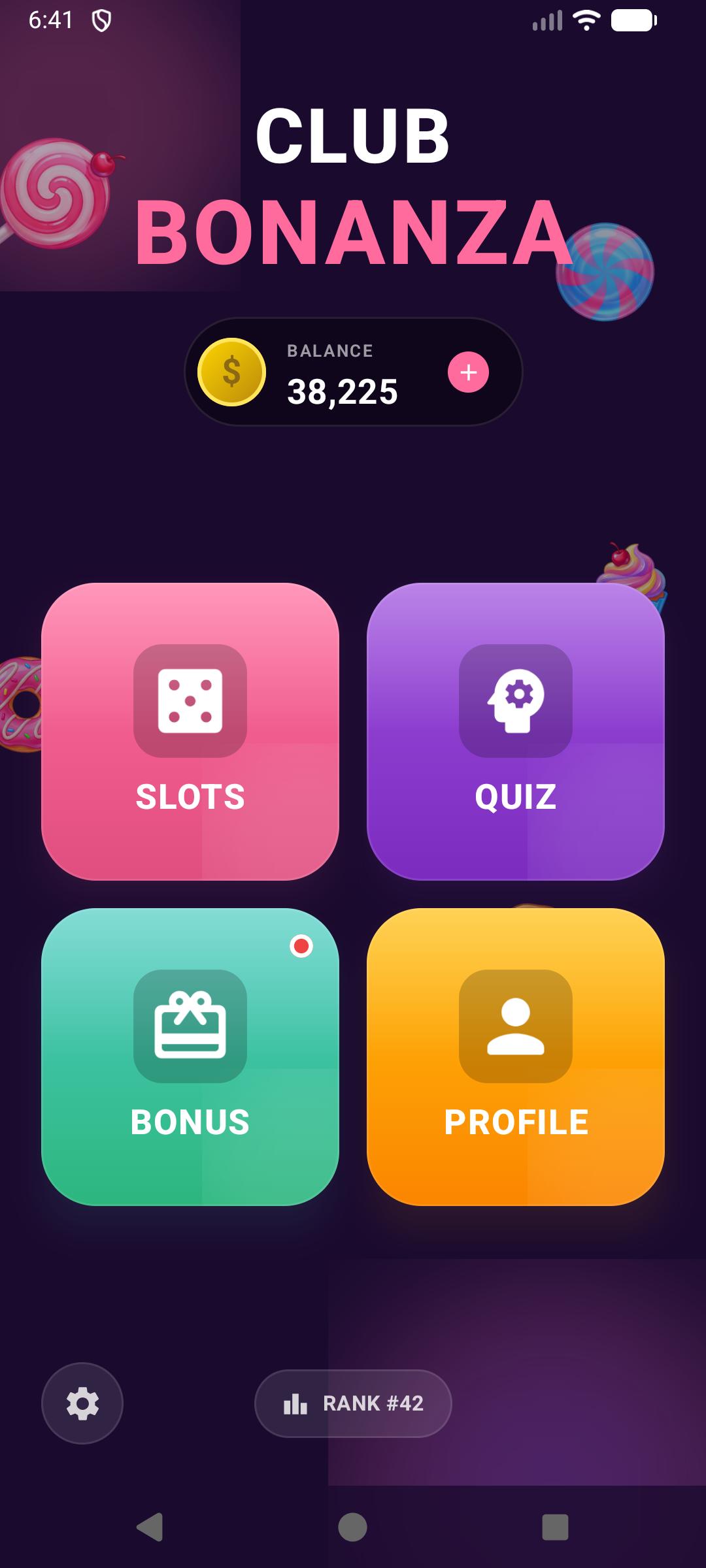Click the bar chart icon next to Rank
This screenshot has height=1568, width=706.
295,1405
